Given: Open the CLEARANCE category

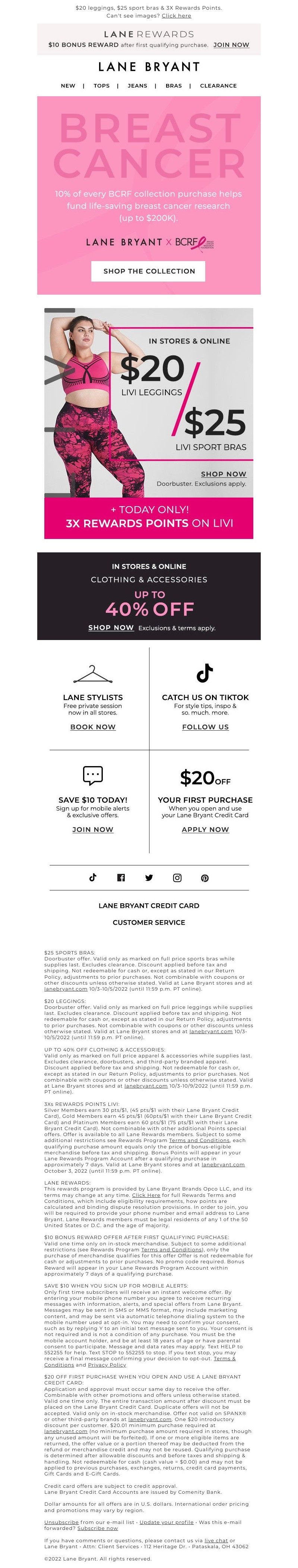Looking at the screenshot, I should 218,86.
